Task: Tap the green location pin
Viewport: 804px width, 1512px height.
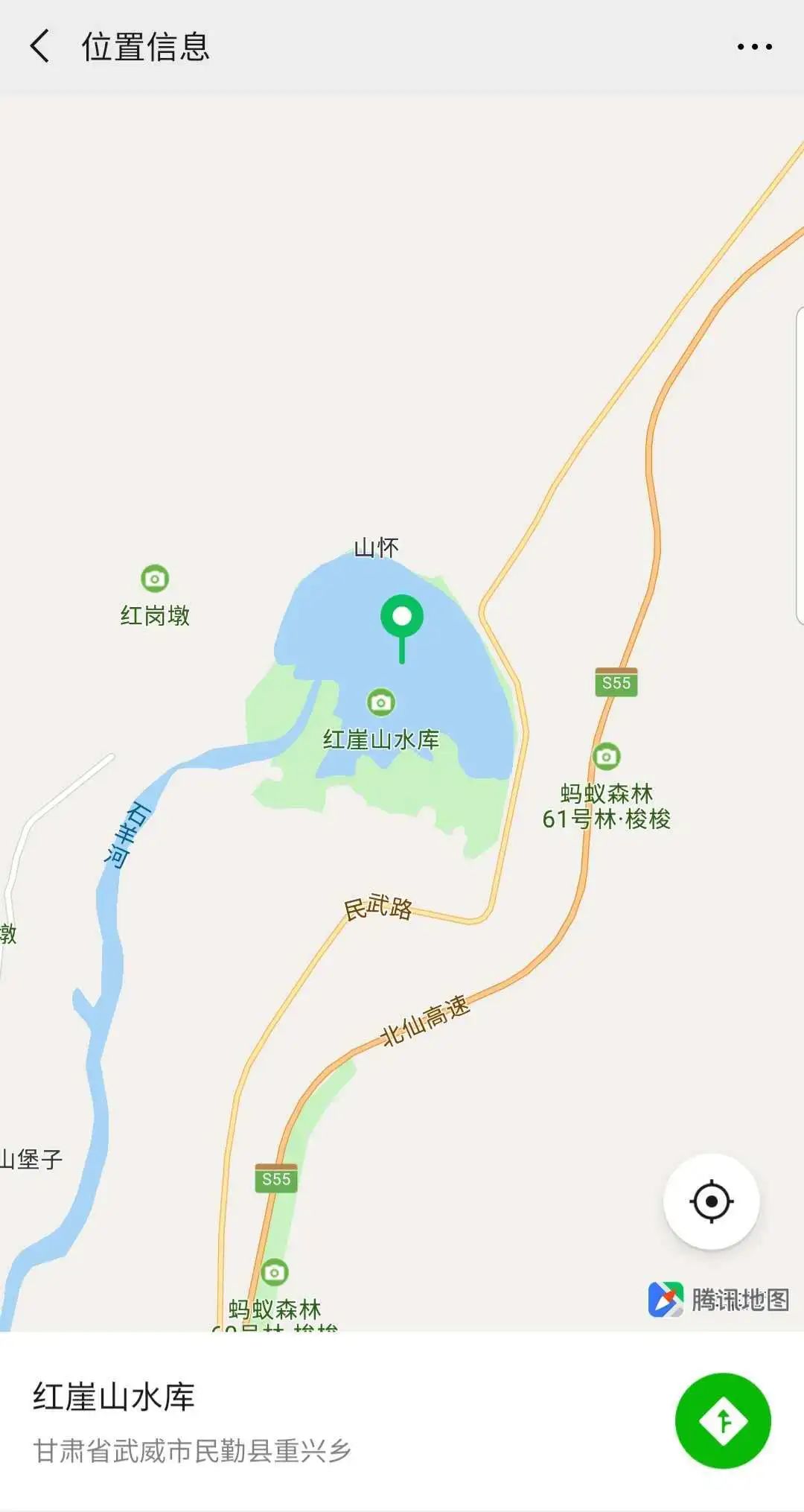Action: (x=402, y=618)
